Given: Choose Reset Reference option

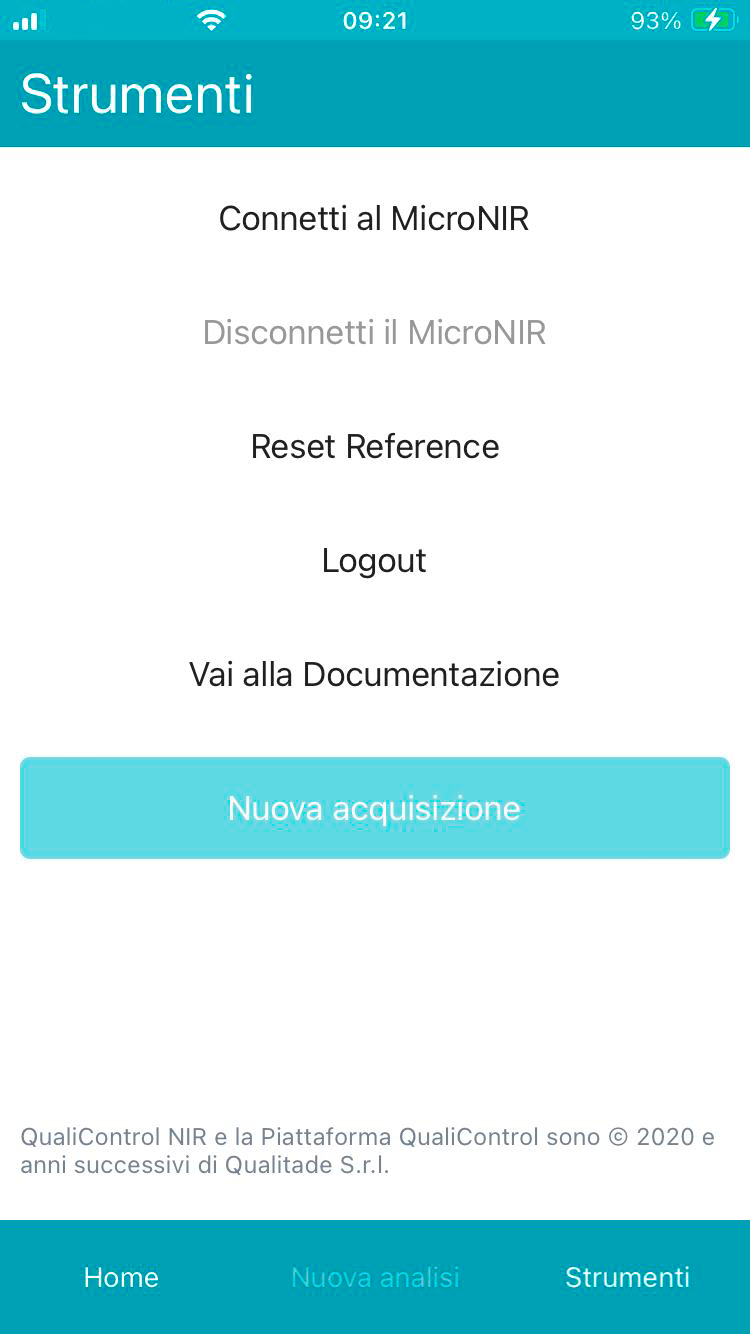Looking at the screenshot, I should [374, 446].
